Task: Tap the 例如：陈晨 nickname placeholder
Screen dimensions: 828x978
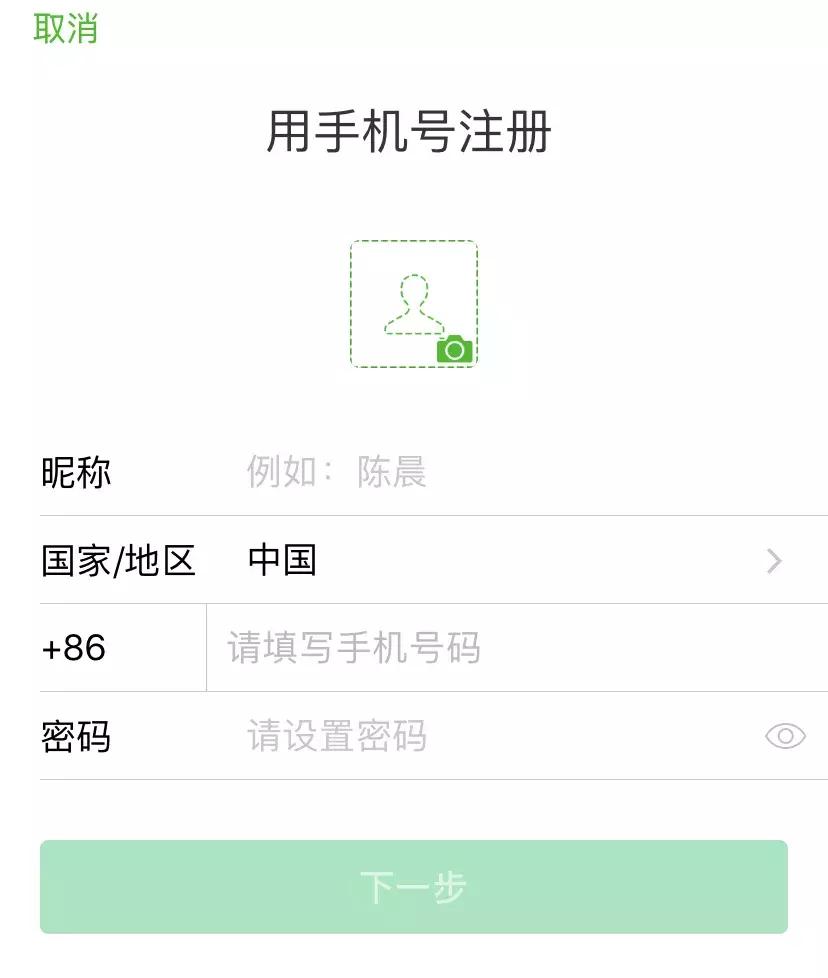Action: click(334, 473)
